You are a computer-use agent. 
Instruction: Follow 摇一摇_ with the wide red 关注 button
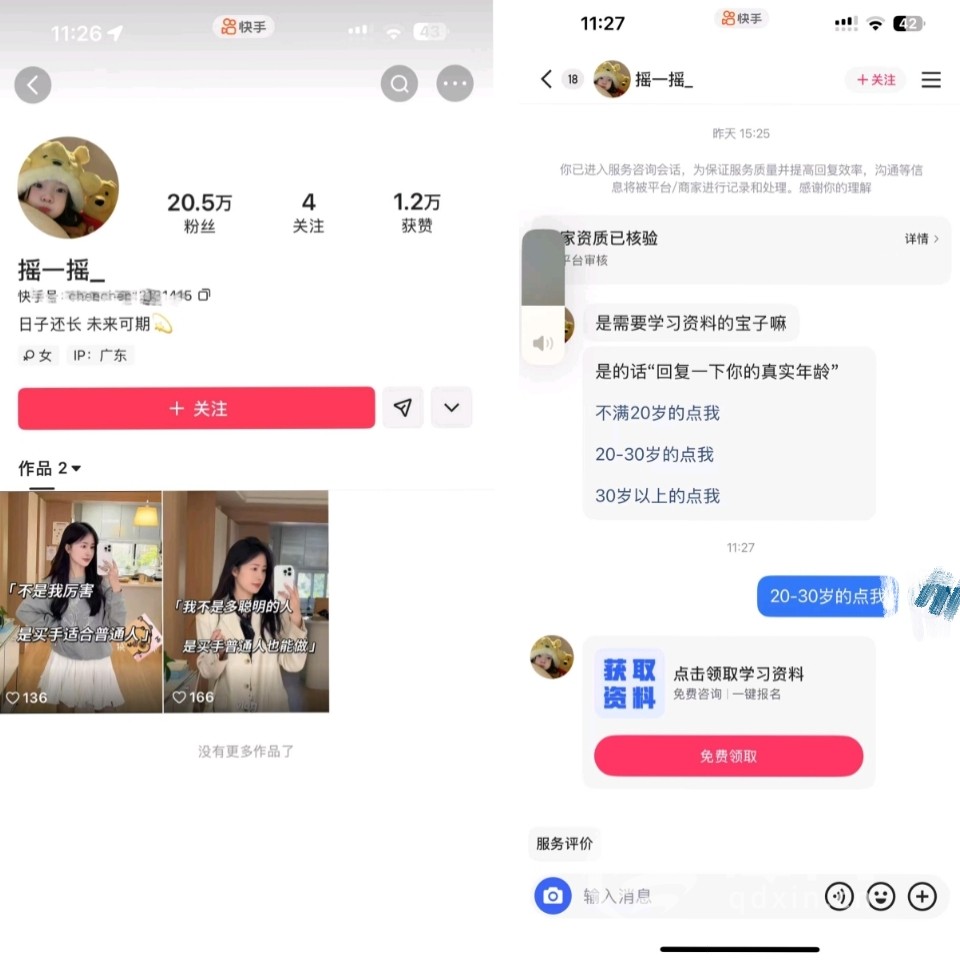pyautogui.click(x=196, y=408)
